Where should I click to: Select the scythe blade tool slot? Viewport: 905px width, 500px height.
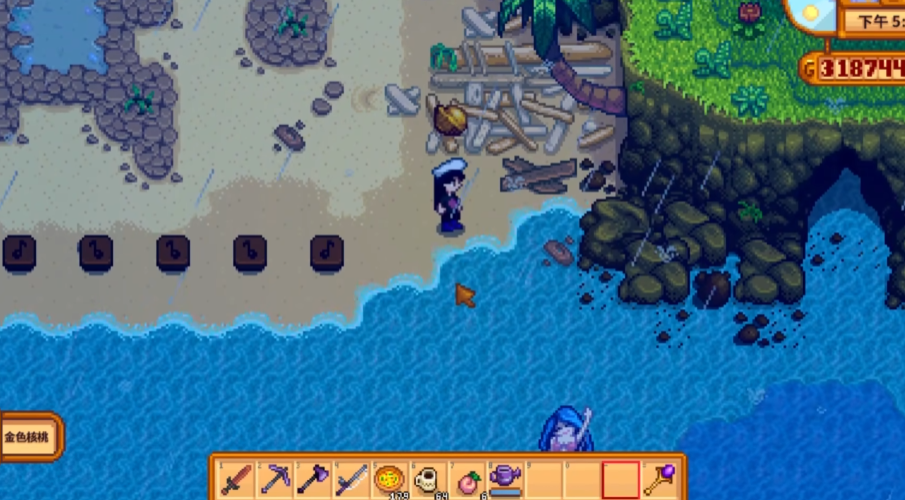[351, 480]
